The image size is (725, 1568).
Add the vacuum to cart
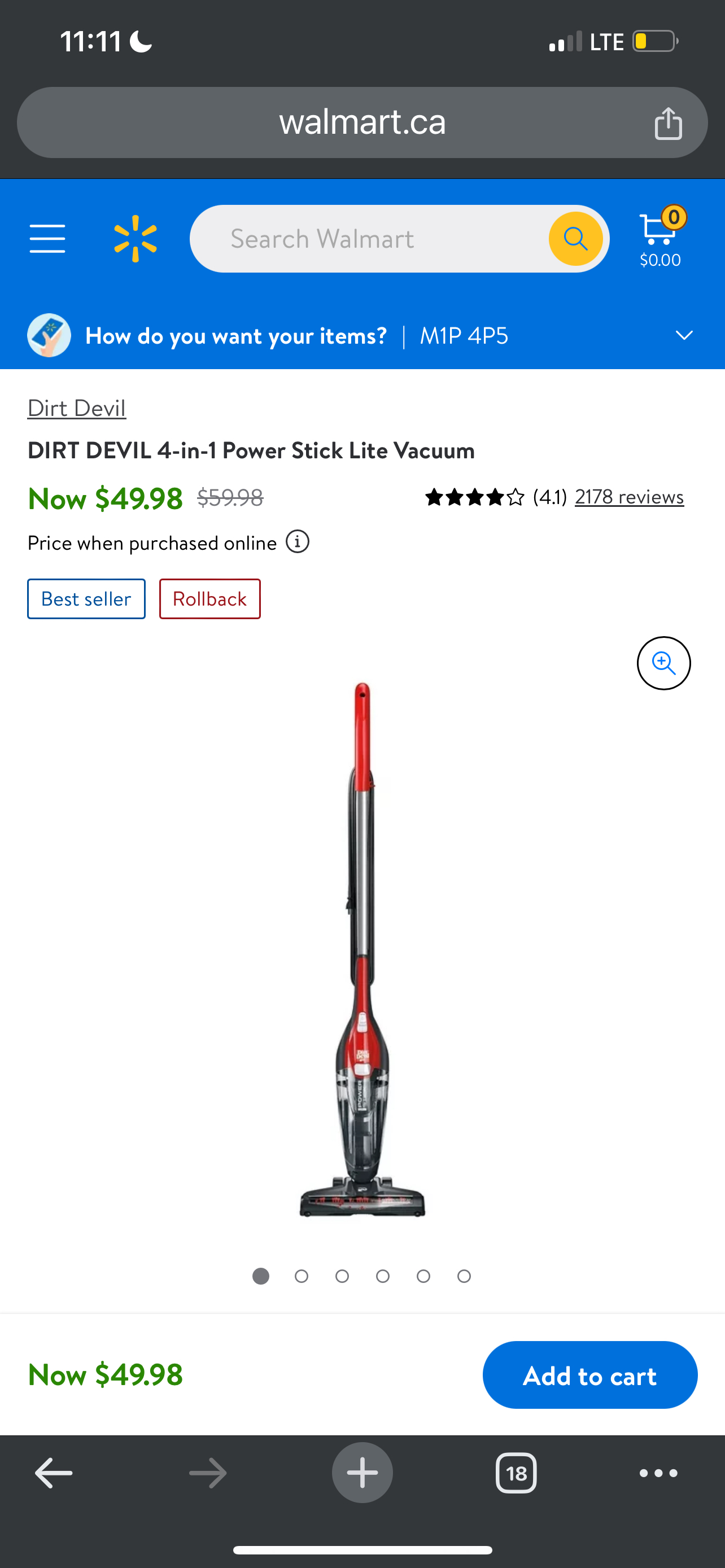pos(589,1375)
